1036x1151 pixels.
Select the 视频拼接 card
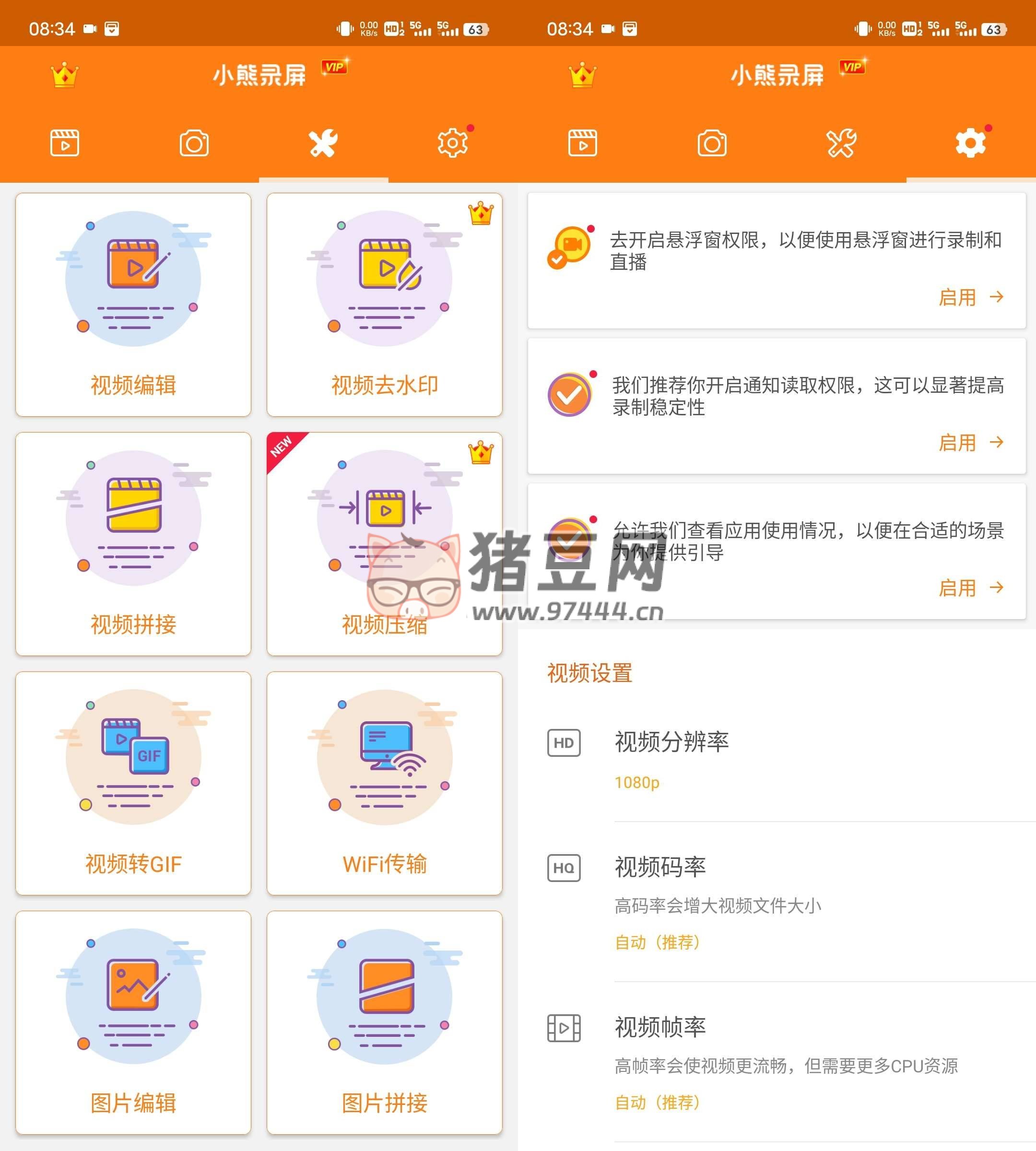coord(133,544)
